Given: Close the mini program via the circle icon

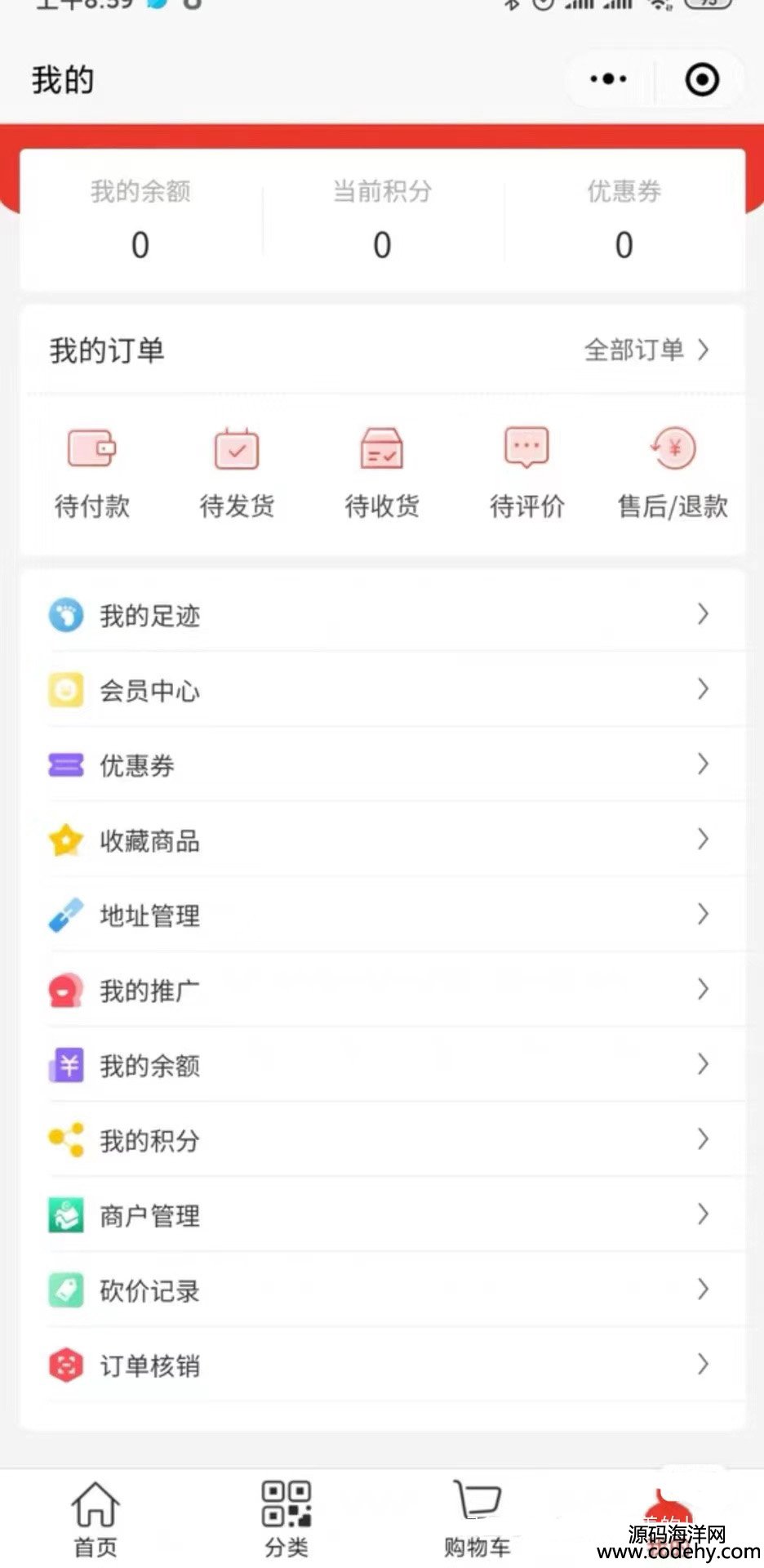Looking at the screenshot, I should [x=702, y=79].
